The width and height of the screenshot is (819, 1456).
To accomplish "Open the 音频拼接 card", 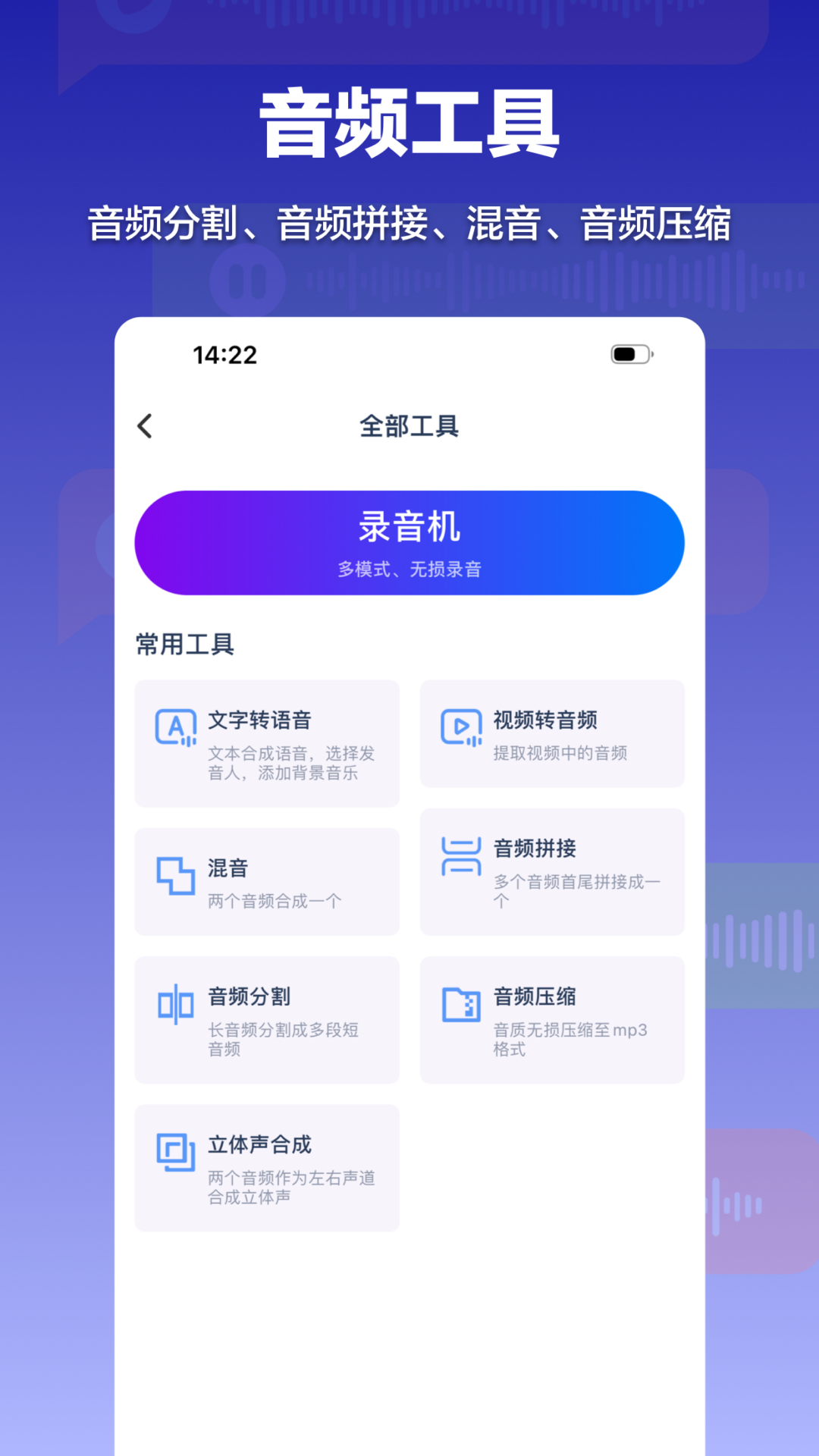I will pos(551,870).
